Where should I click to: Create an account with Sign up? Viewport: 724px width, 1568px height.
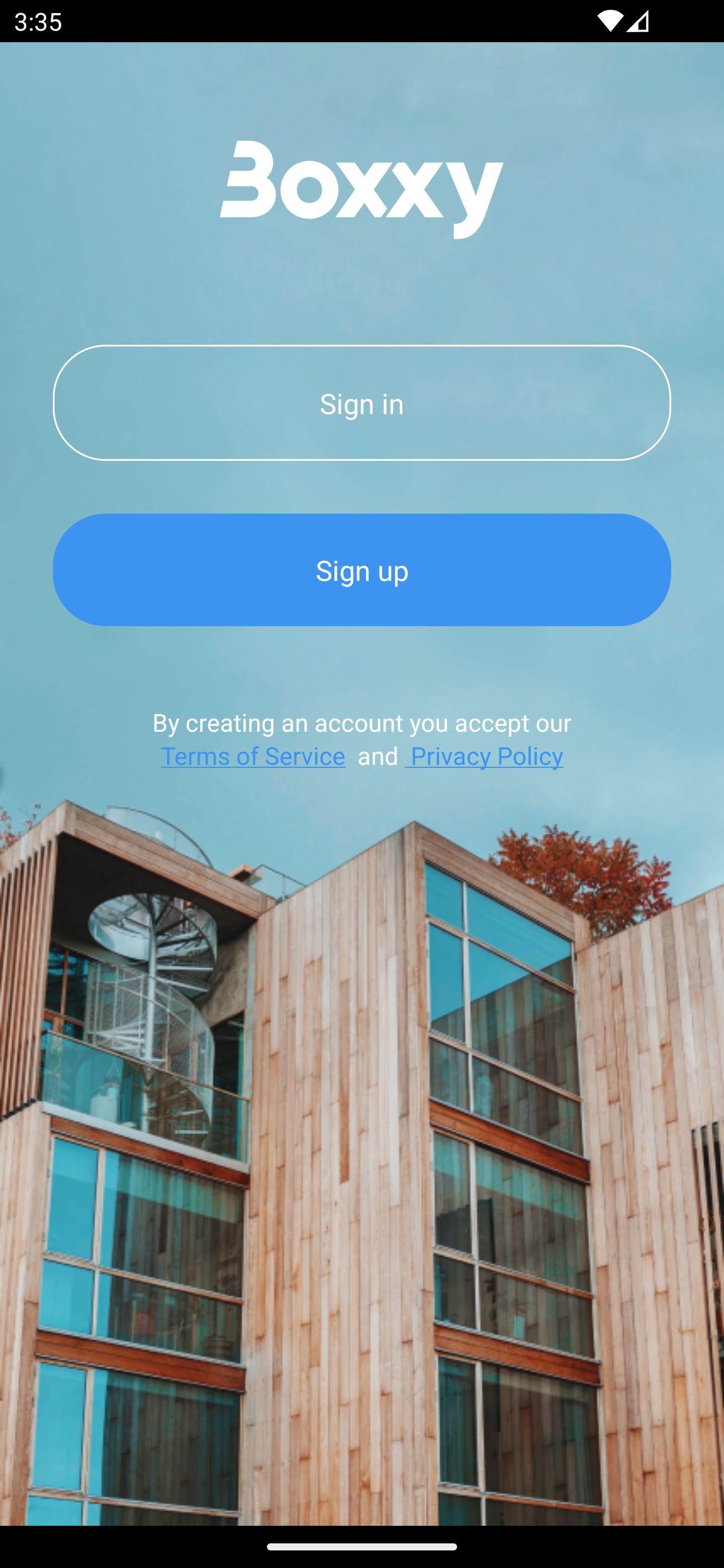361,570
